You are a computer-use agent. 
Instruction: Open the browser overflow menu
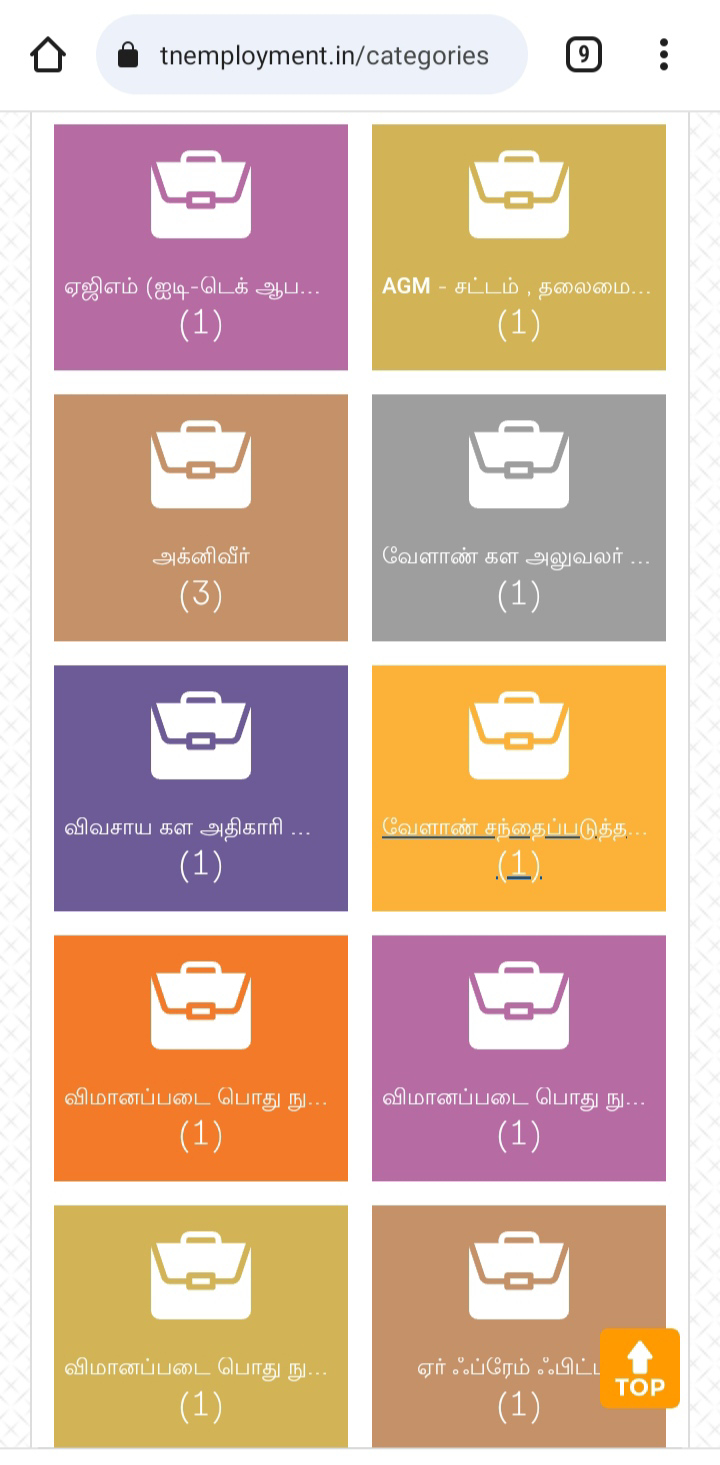click(x=663, y=55)
